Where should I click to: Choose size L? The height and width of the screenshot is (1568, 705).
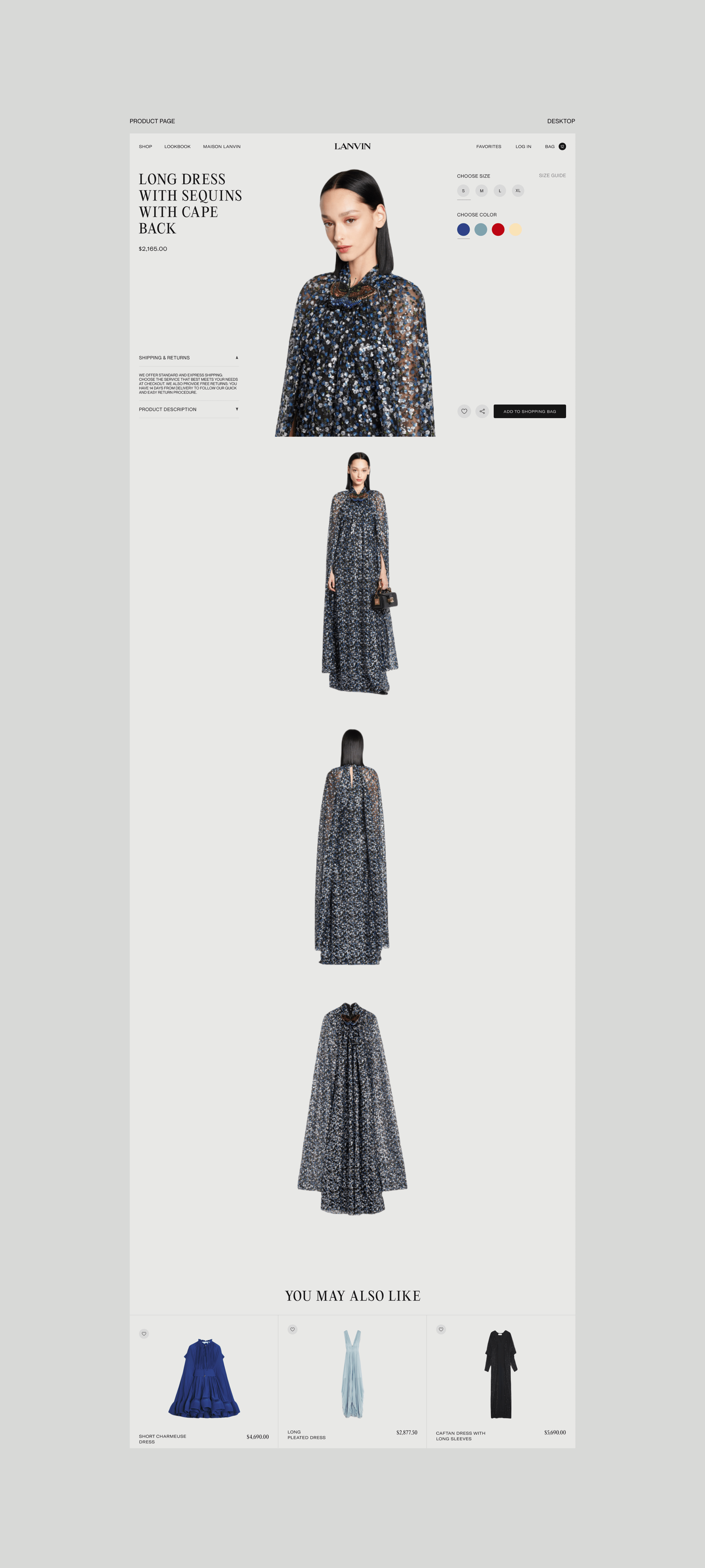pyautogui.click(x=500, y=191)
